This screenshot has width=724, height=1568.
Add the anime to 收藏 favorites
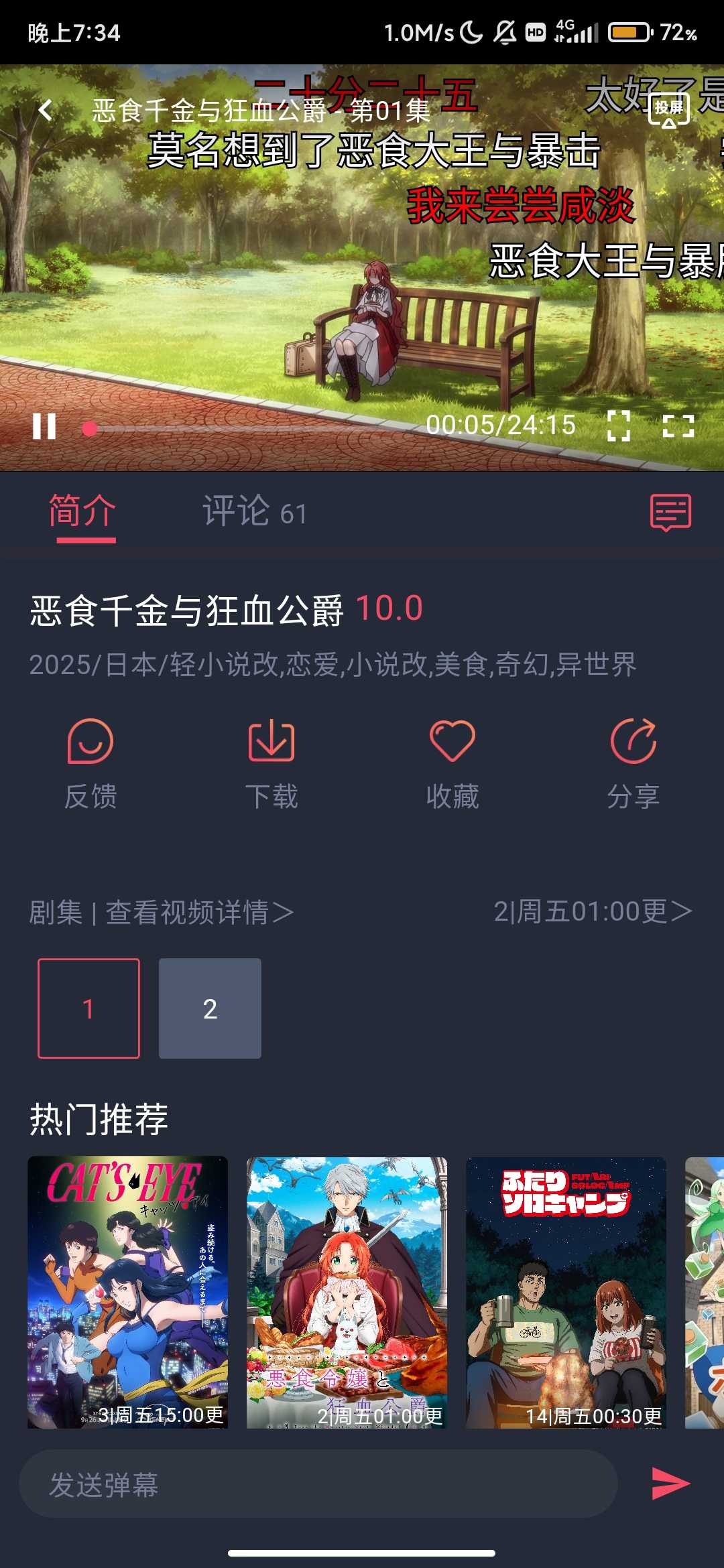(x=452, y=764)
